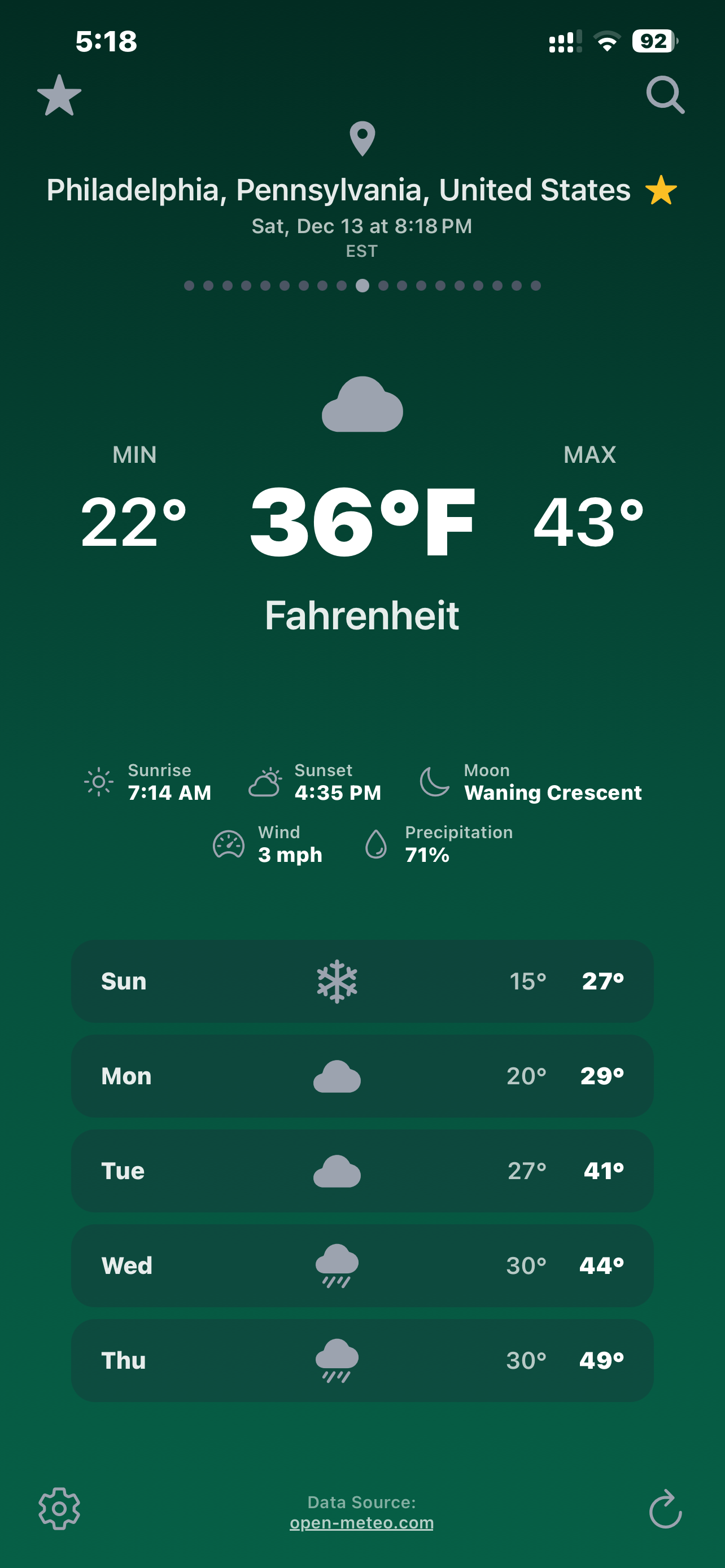Expand Tuesday's daily forecast
Screen dimensions: 725x1568
pos(362,1170)
